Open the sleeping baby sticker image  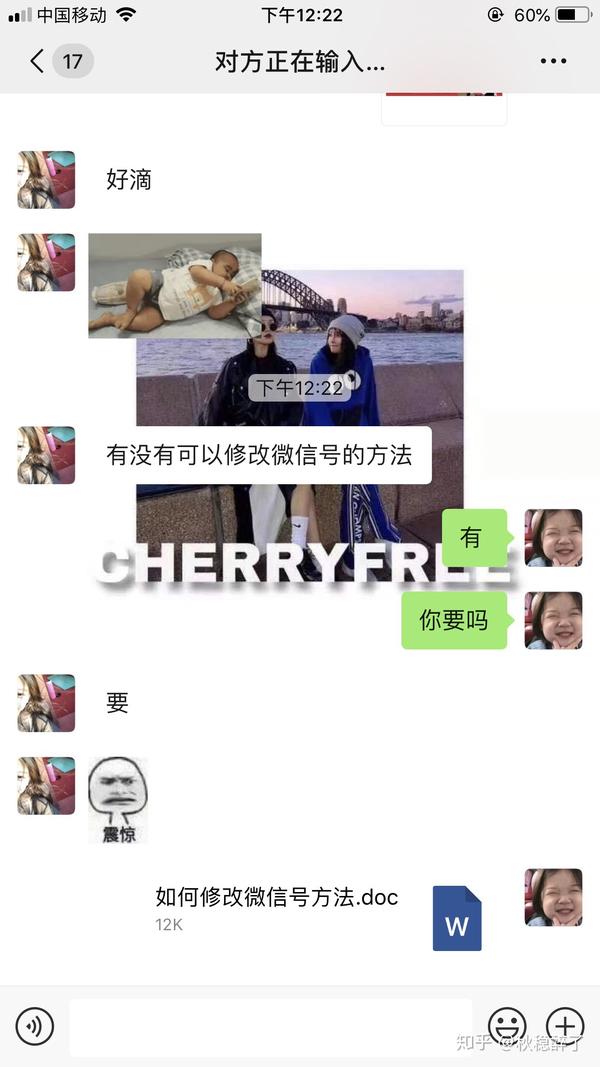(x=175, y=286)
